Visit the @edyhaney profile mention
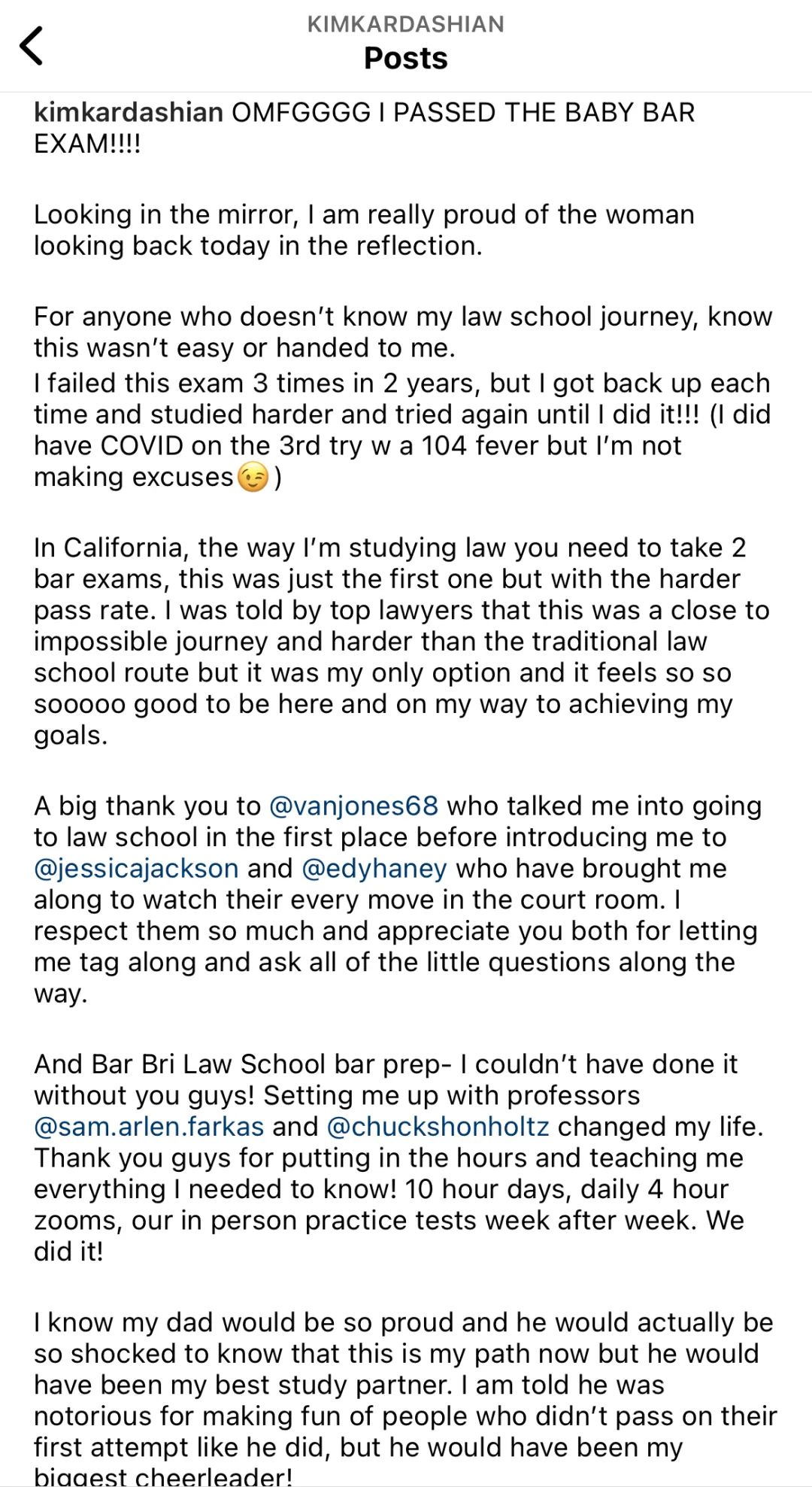This screenshot has width=812, height=1487. click(374, 869)
